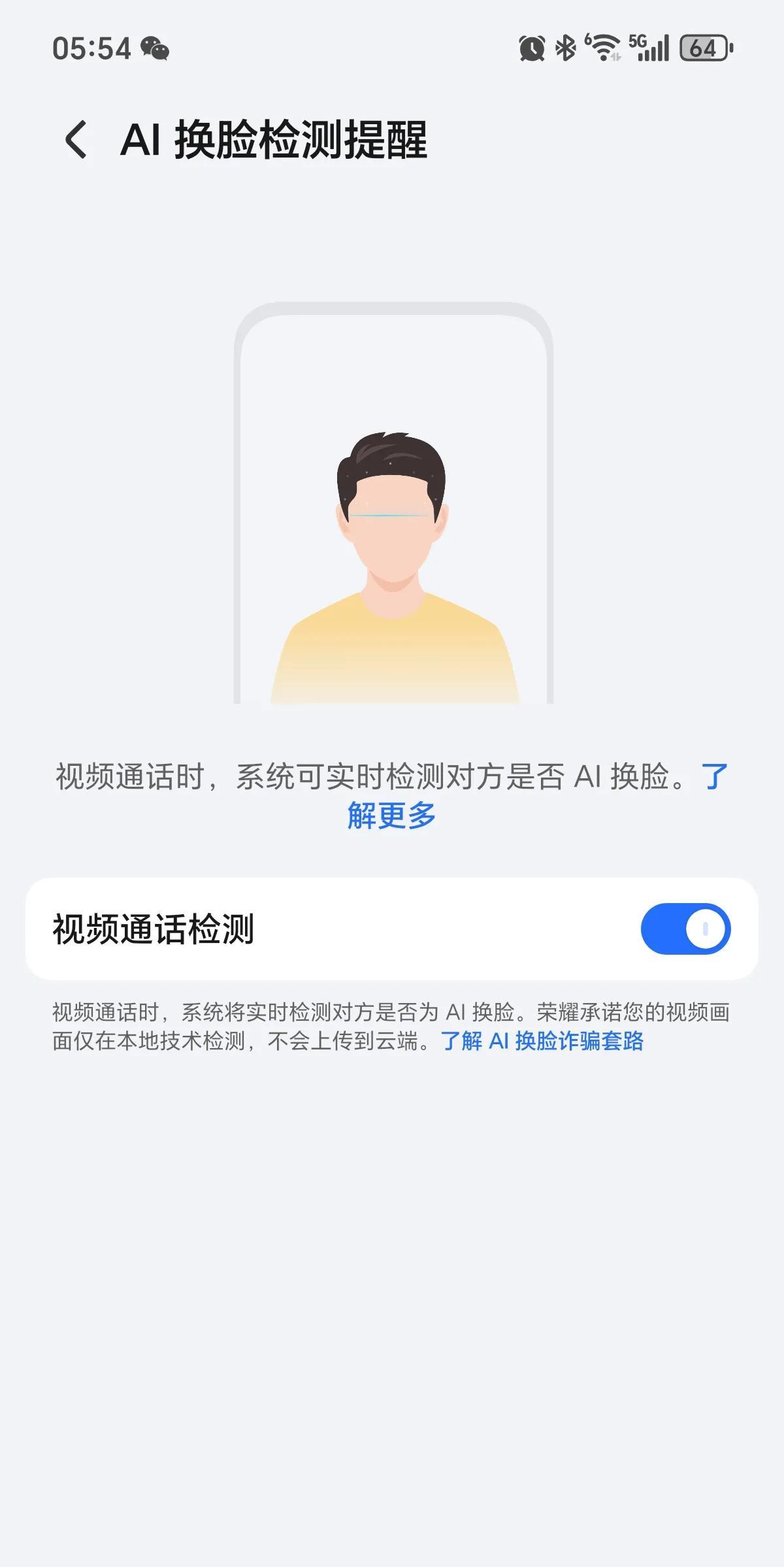Open 了解 AI 换脸诈骗套路 link
The image size is (784, 1567).
[542, 1041]
